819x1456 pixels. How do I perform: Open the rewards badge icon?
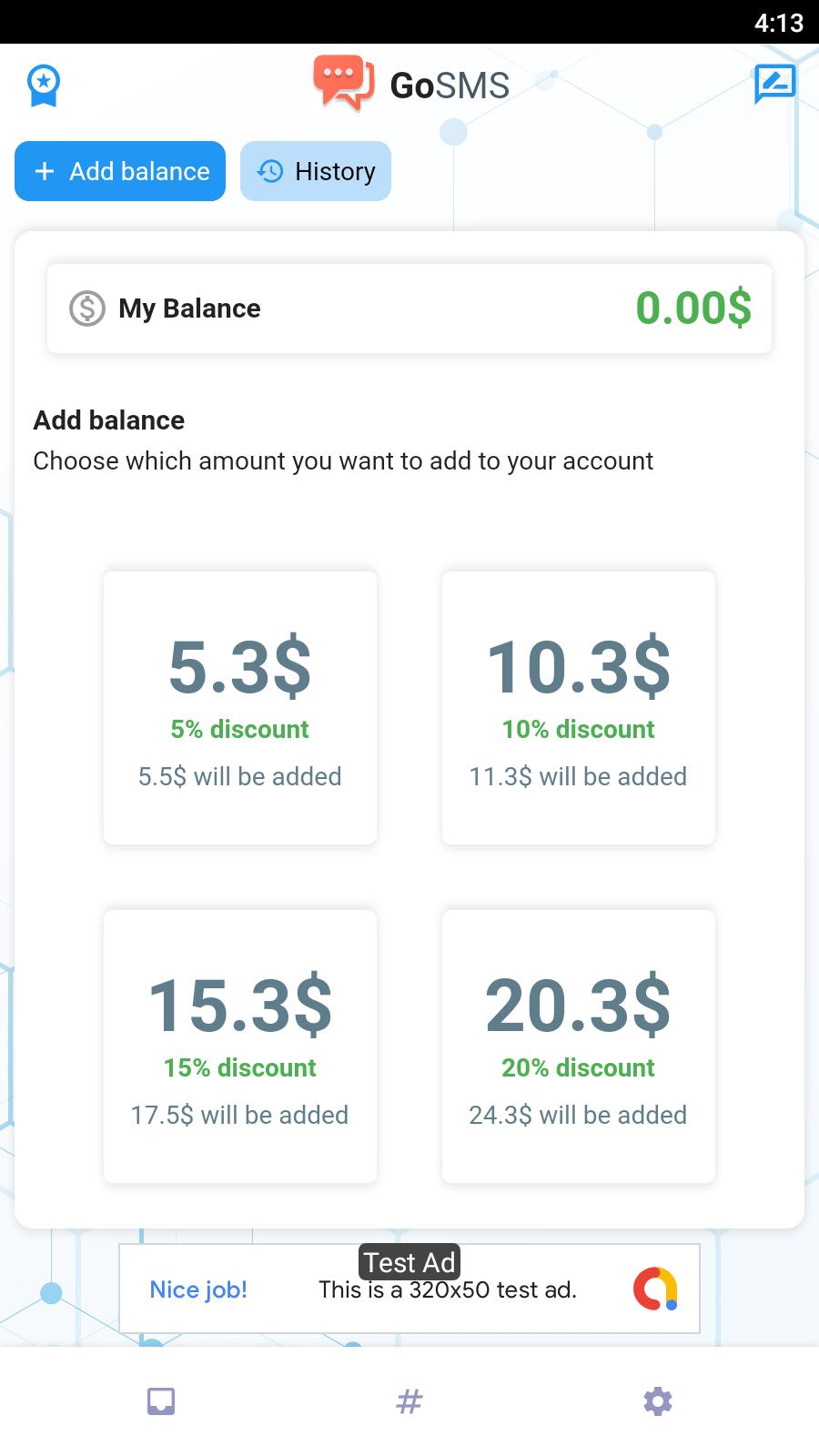coord(44,86)
